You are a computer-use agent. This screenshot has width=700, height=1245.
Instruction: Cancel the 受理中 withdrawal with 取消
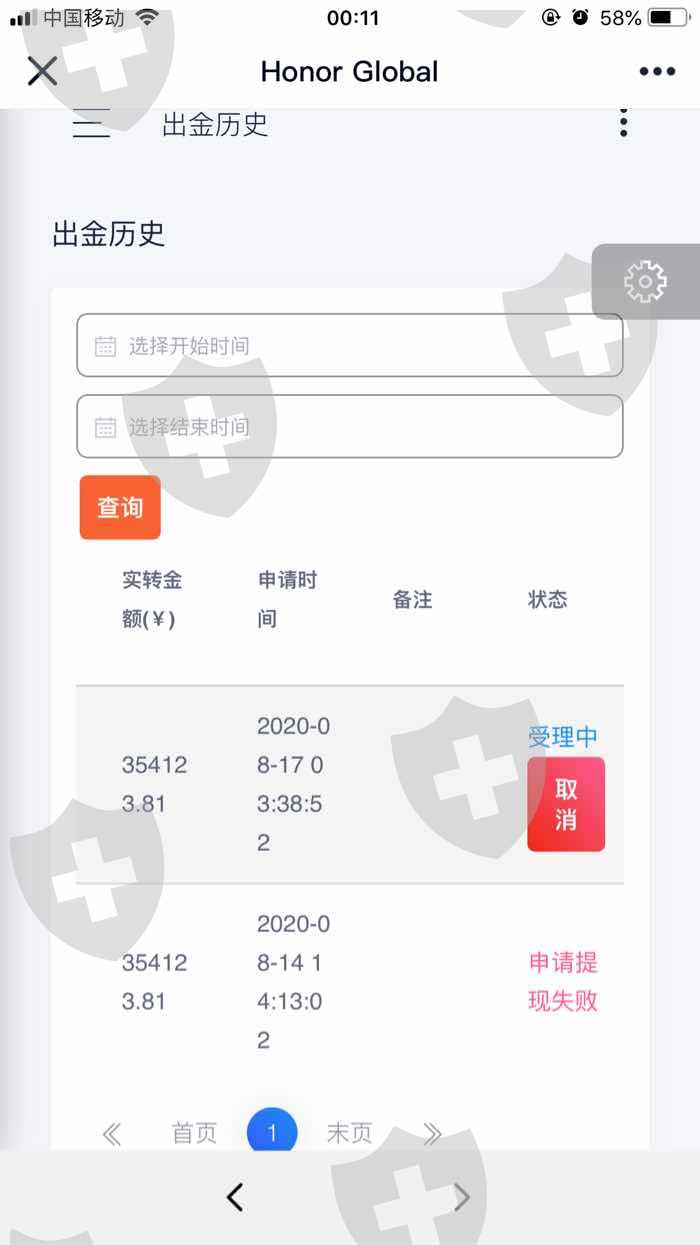tap(566, 804)
